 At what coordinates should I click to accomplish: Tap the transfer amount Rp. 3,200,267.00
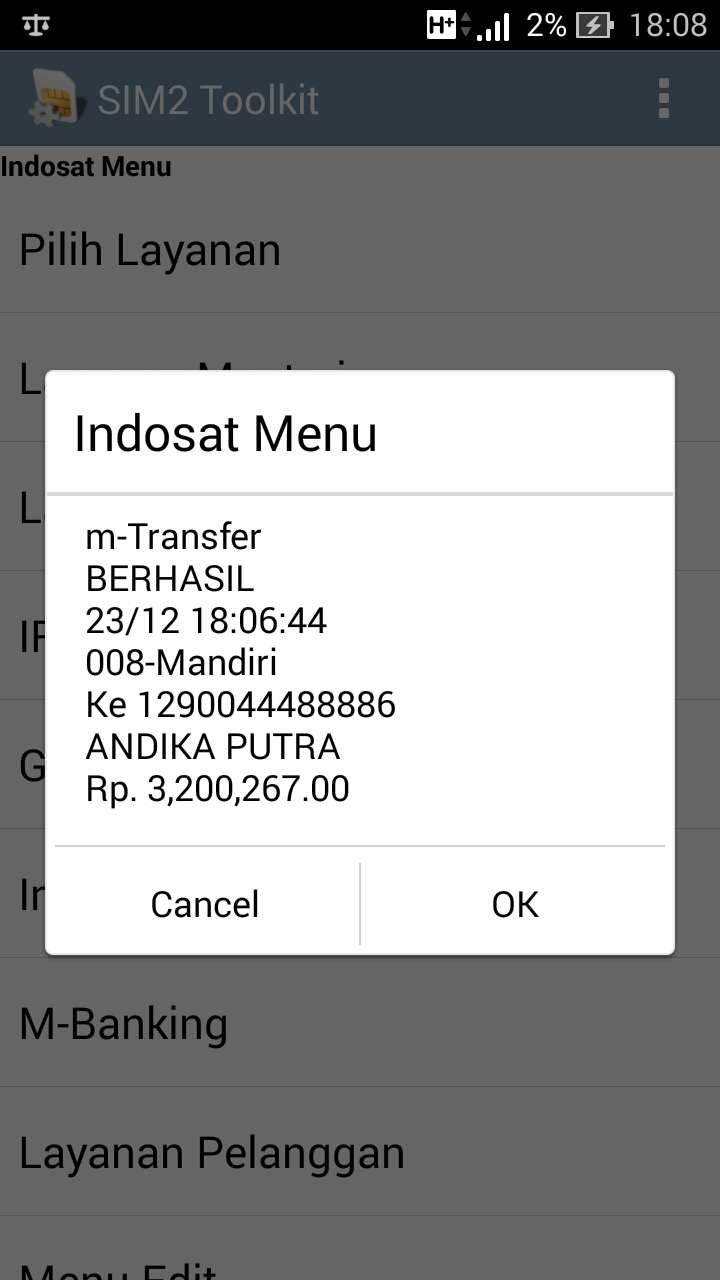[x=216, y=789]
